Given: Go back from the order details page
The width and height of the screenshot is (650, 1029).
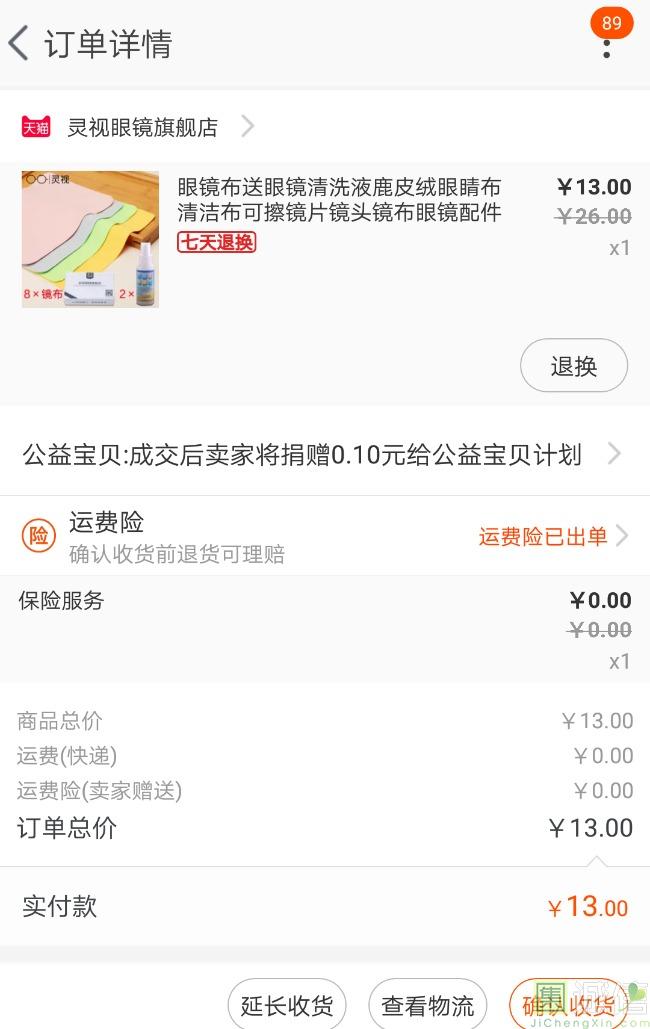Looking at the screenshot, I should point(20,44).
